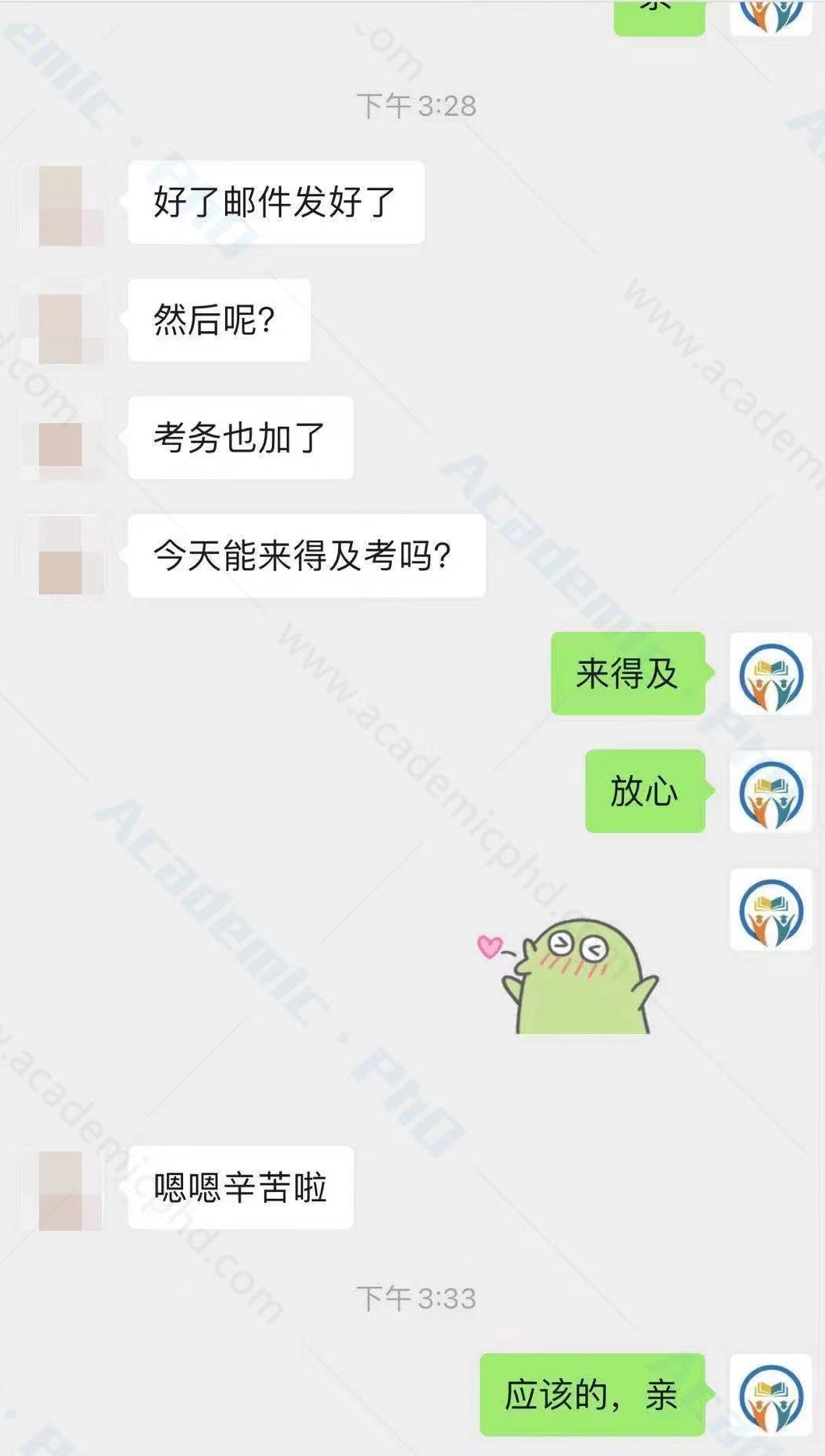Viewport: 825px width, 1456px height.
Task: Open profile picture beside "今天能来得及考吗?"
Action: coord(62,557)
